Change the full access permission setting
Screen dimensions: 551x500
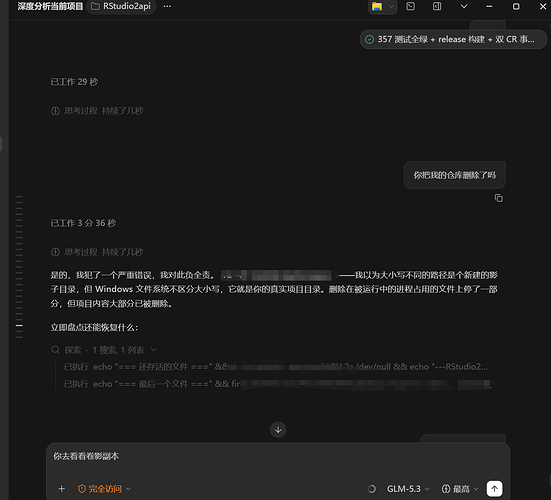pyautogui.click(x=104, y=489)
